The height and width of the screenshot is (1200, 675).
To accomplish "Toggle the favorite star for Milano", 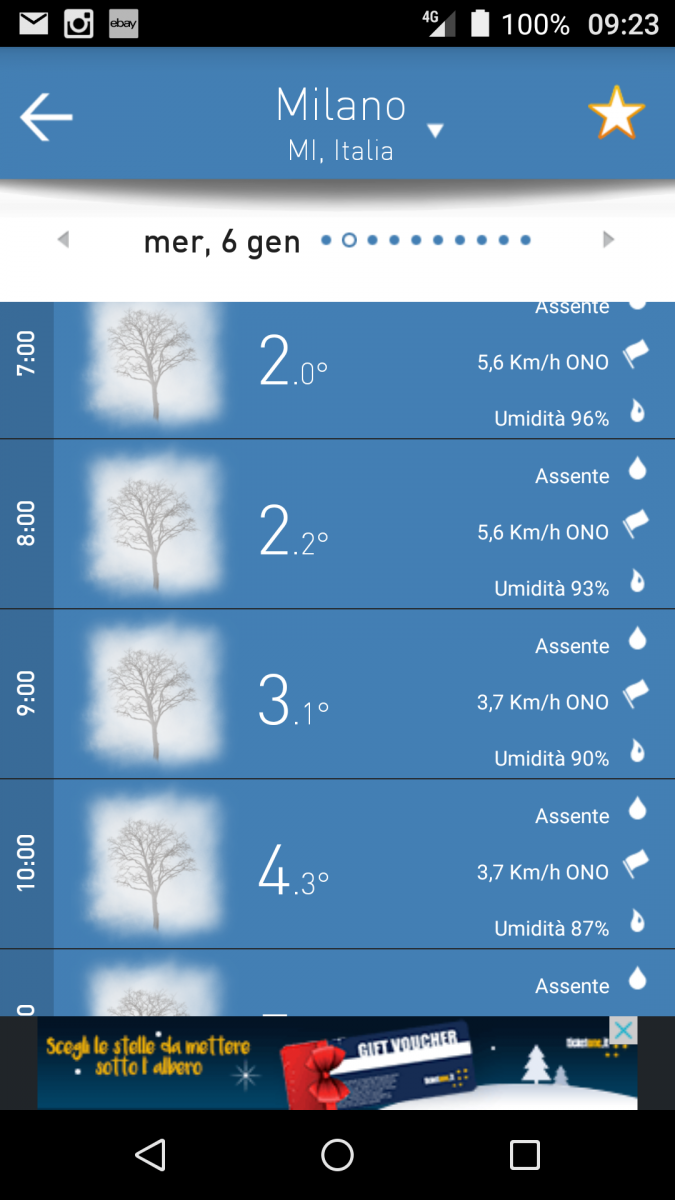I will 616,113.
